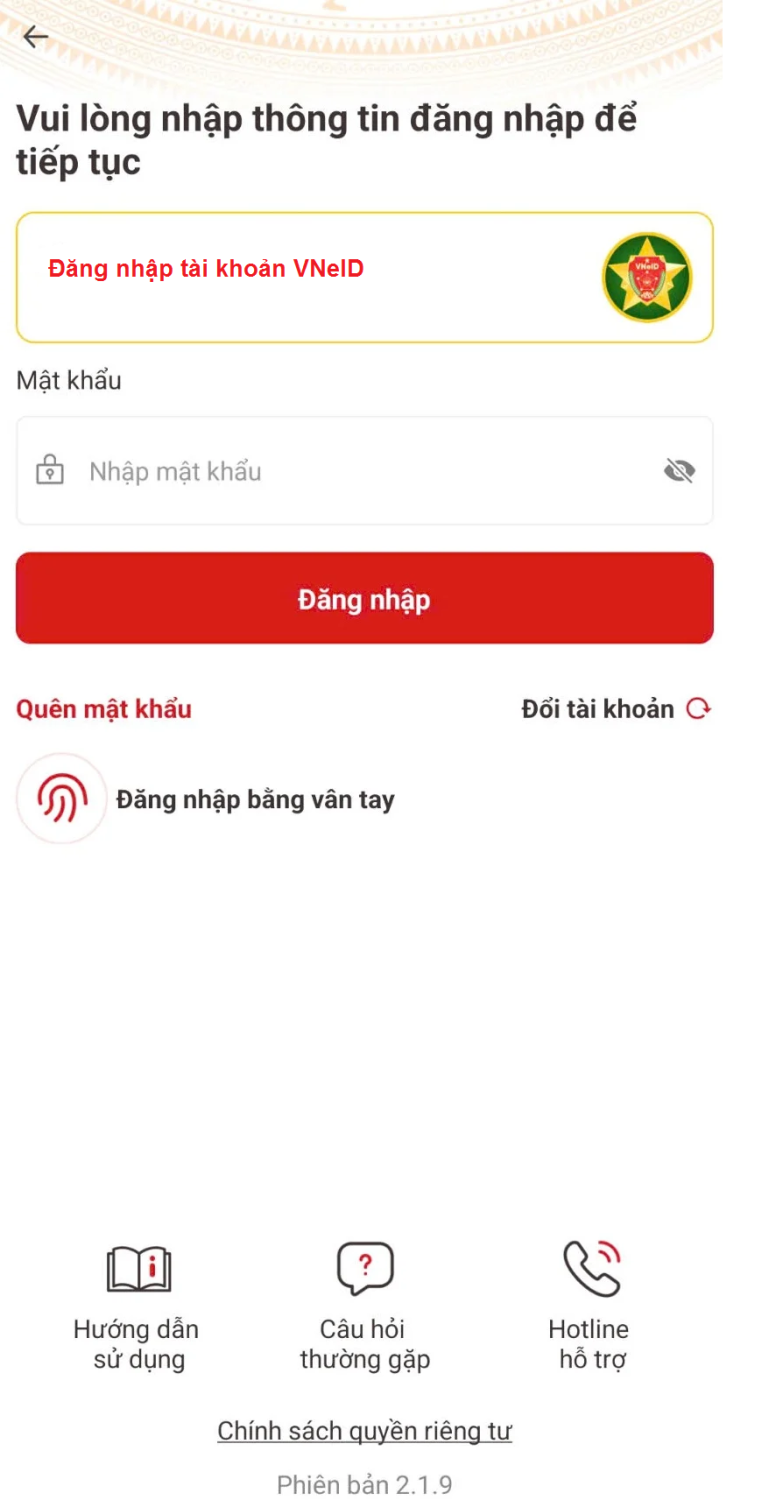776x1500 pixels.
Task: Tap the red Đăng nhập button
Action: (364, 598)
